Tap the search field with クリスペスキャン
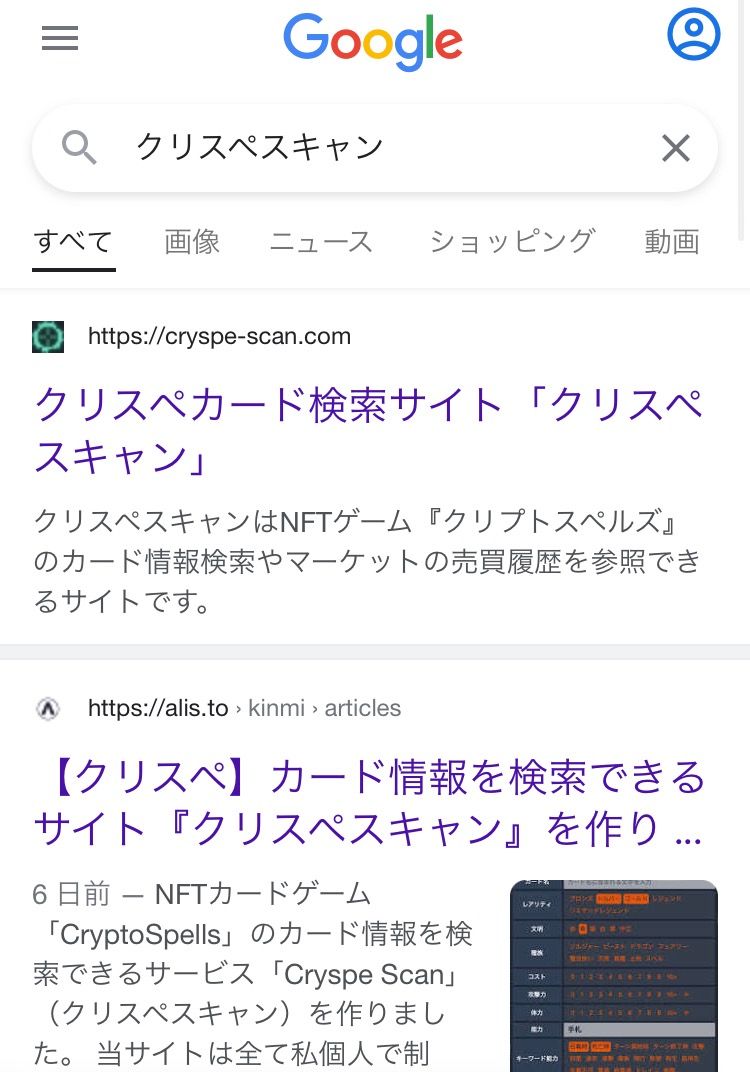 (x=370, y=148)
